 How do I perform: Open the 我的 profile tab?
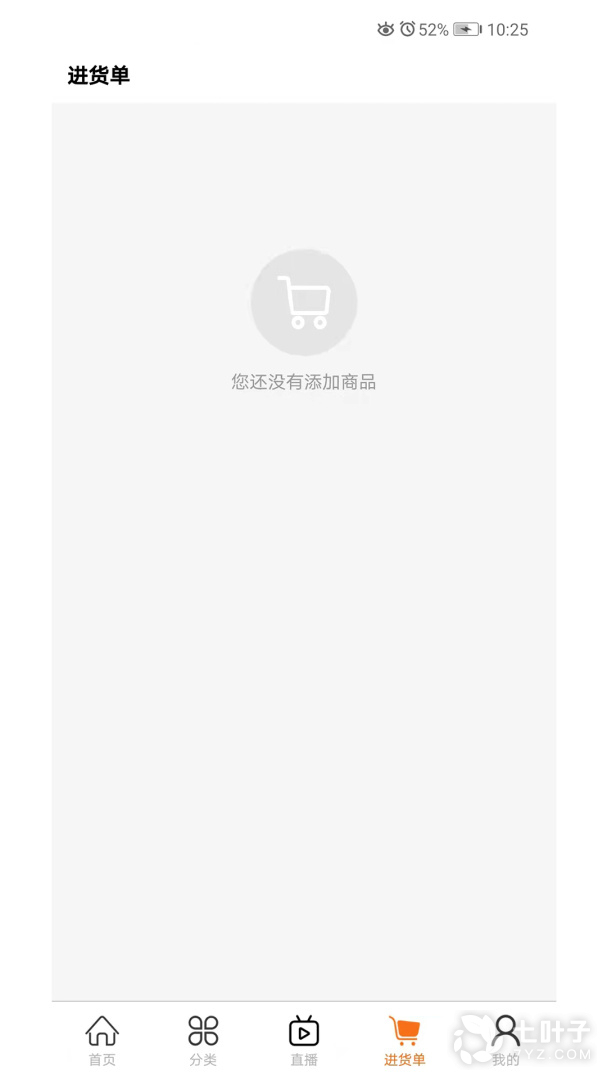(x=506, y=1039)
